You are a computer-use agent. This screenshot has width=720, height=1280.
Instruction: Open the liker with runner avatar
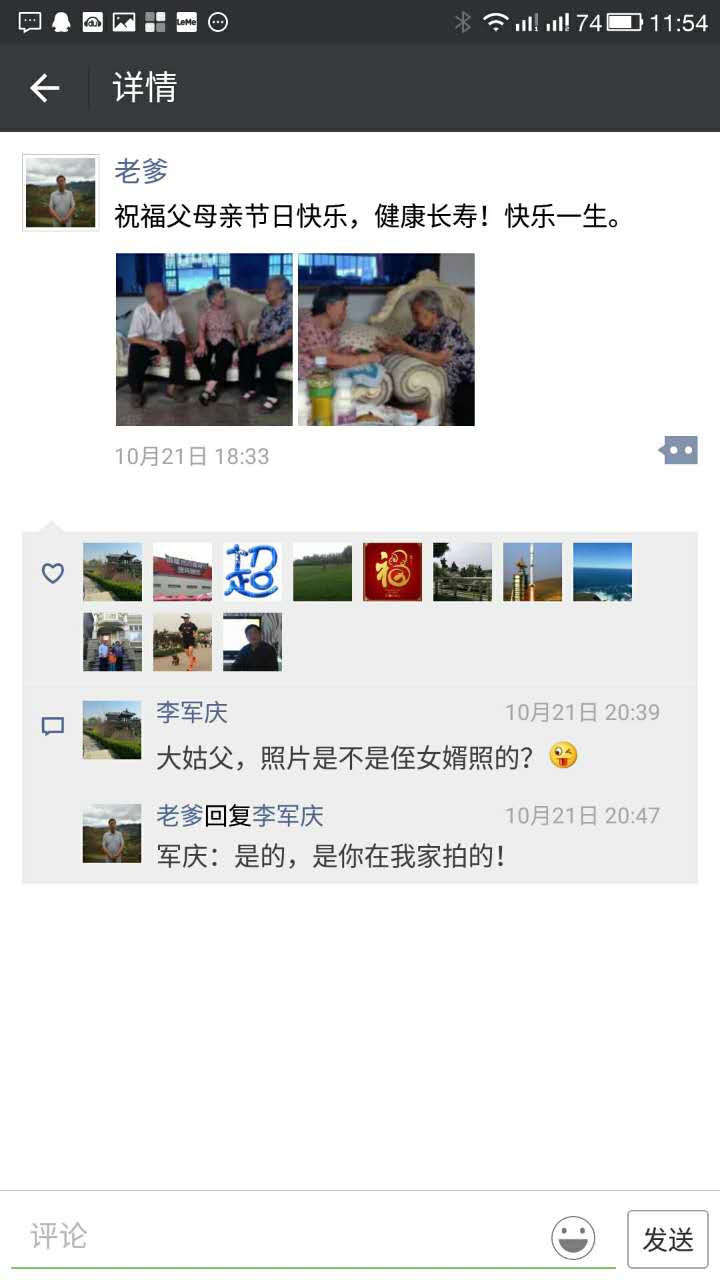pos(182,642)
